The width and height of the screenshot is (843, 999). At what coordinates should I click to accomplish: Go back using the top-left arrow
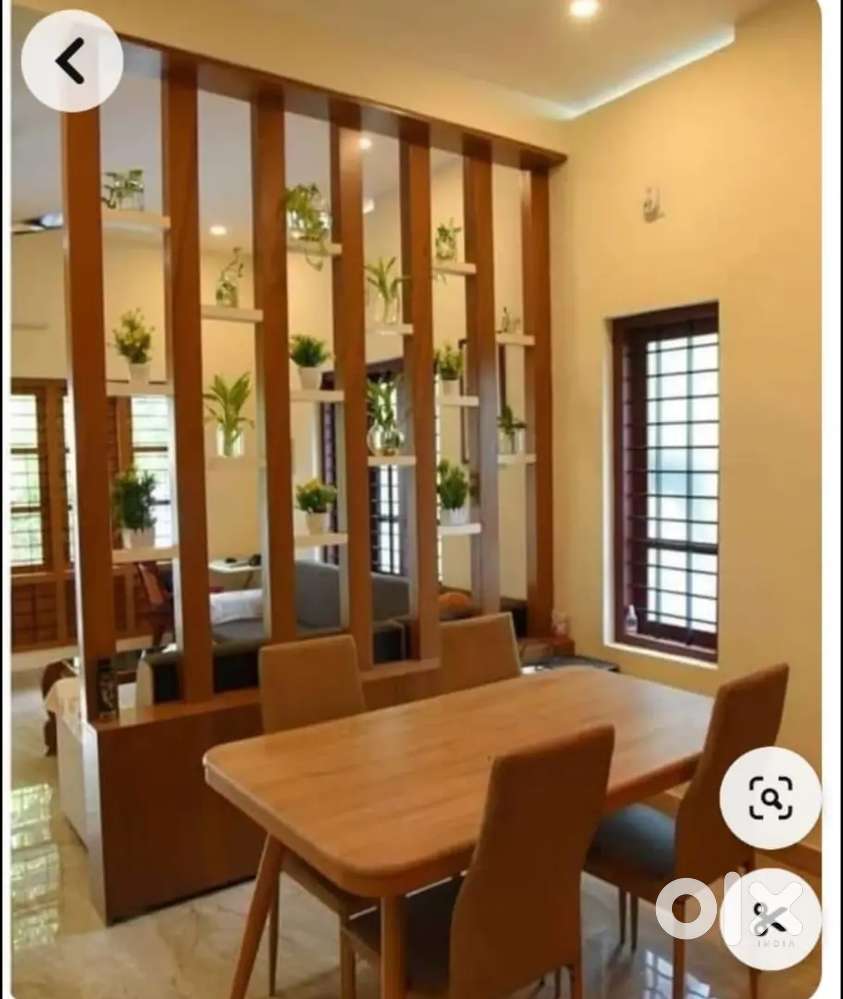(x=71, y=61)
